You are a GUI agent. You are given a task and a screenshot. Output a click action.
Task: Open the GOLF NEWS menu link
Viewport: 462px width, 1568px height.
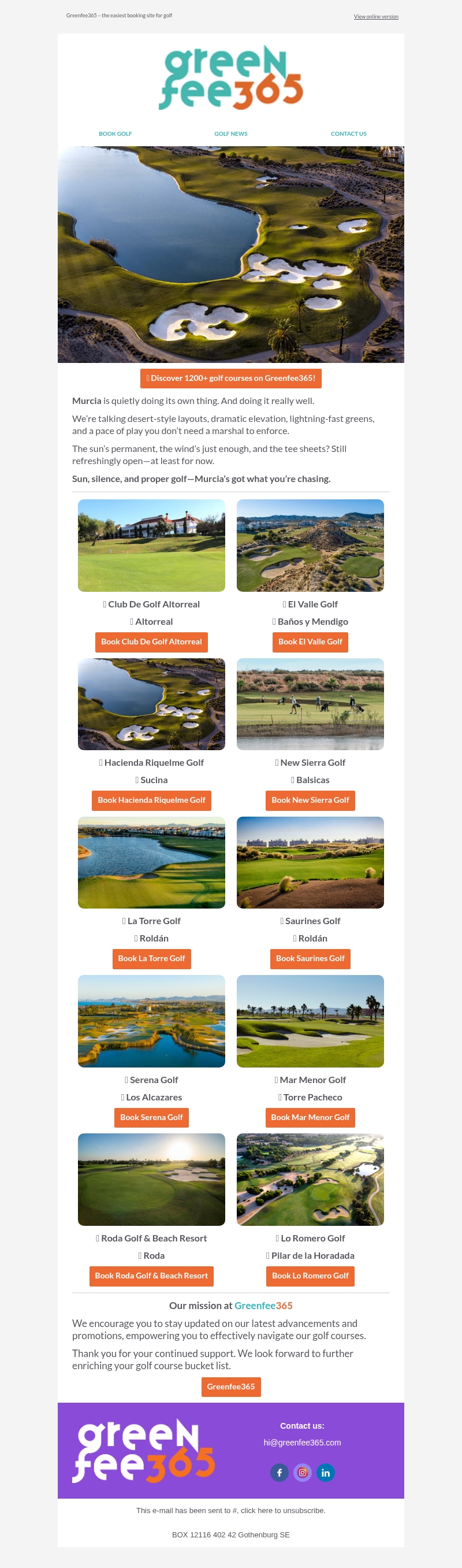pyautogui.click(x=230, y=134)
